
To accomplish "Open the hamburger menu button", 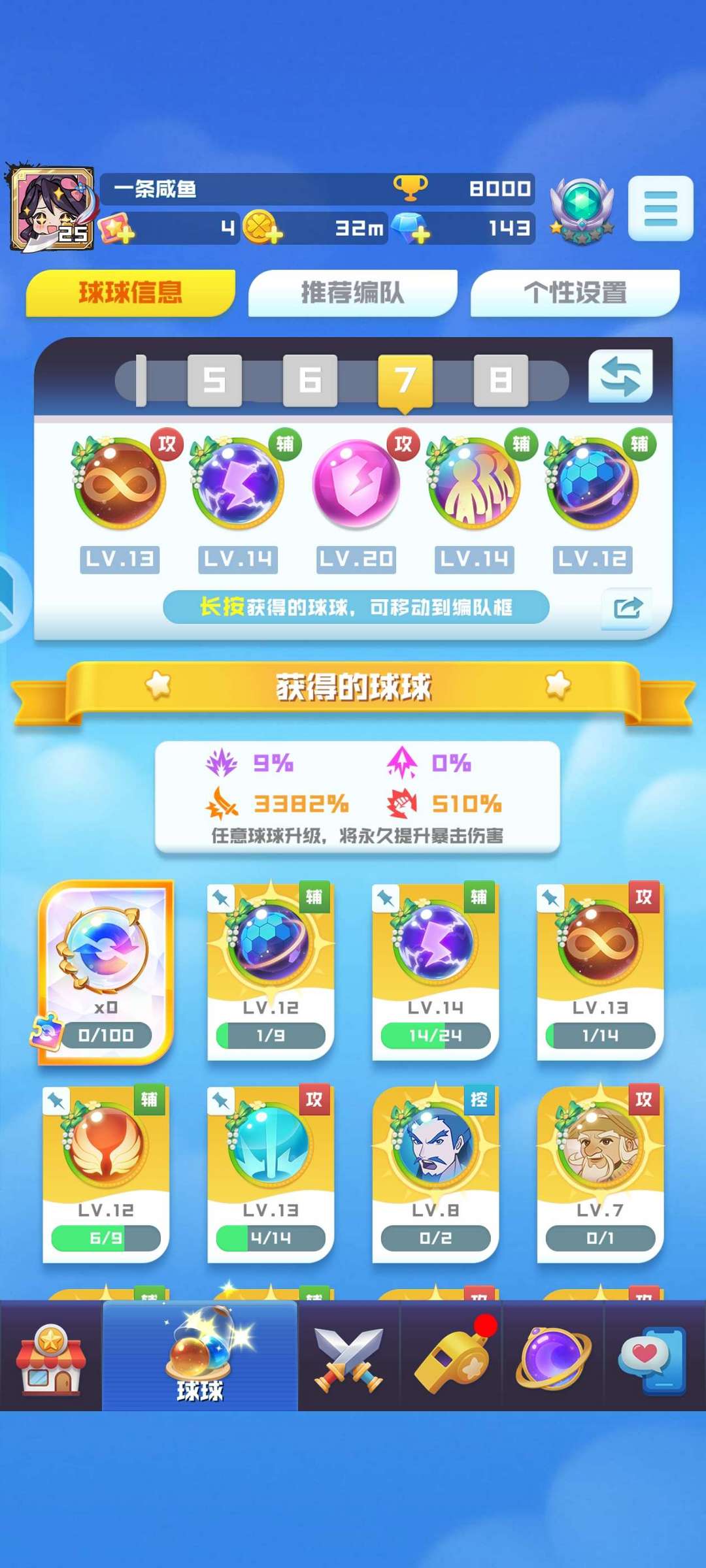I will click(660, 208).
